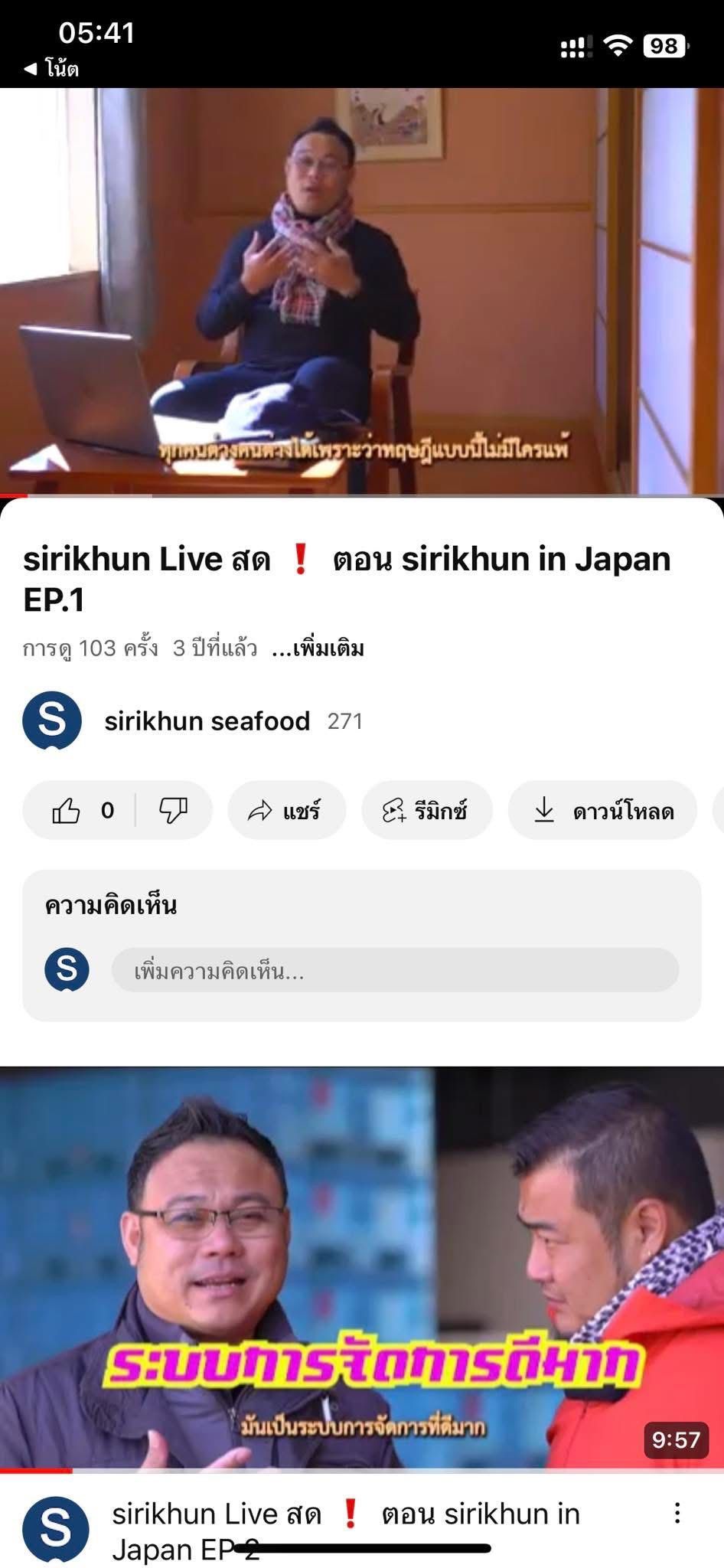Screen dimensions: 724x1568
Task: Create a remix with รีมิกซ์
Action: pos(426,810)
